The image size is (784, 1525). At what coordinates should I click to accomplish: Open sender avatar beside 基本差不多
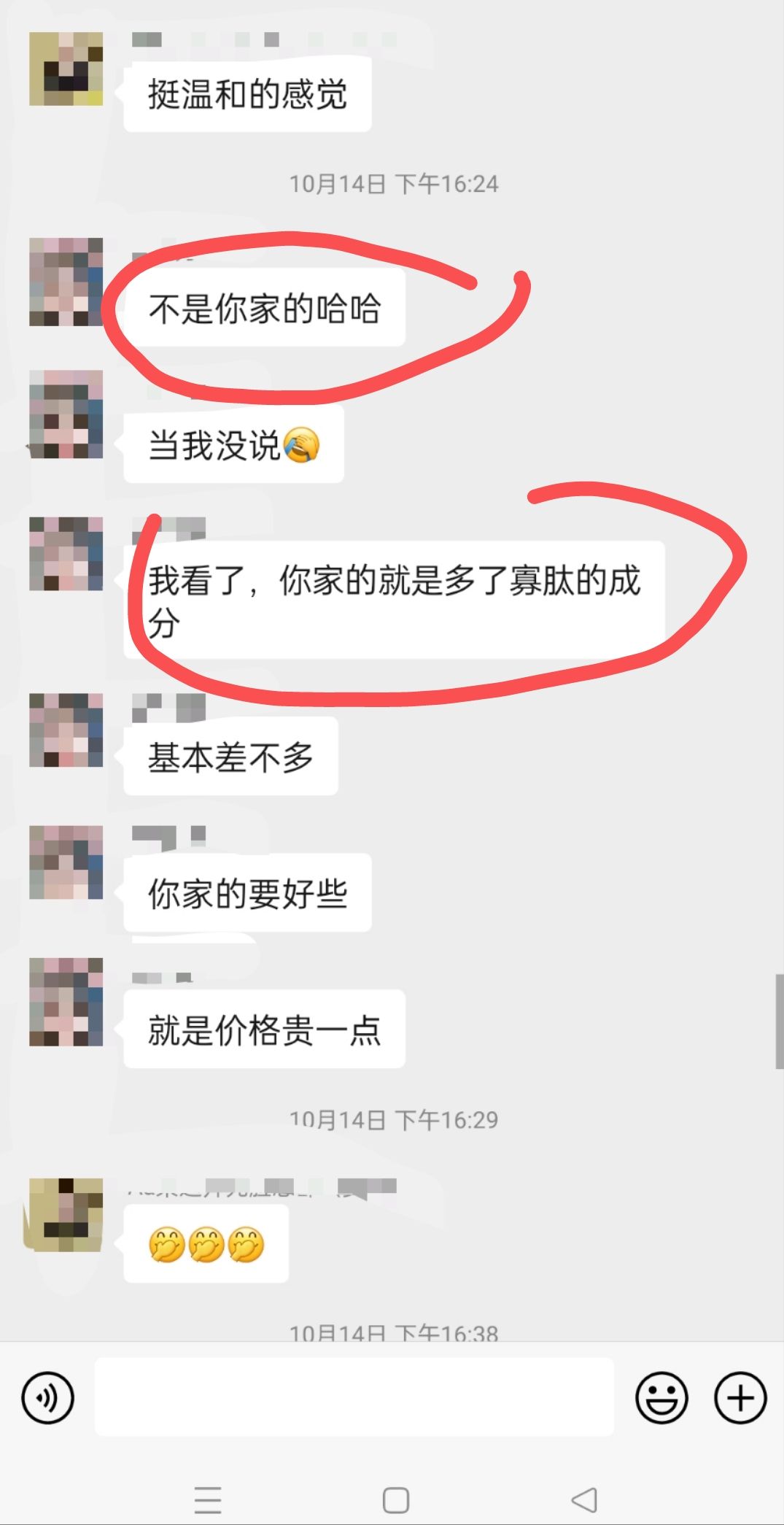click(x=66, y=730)
